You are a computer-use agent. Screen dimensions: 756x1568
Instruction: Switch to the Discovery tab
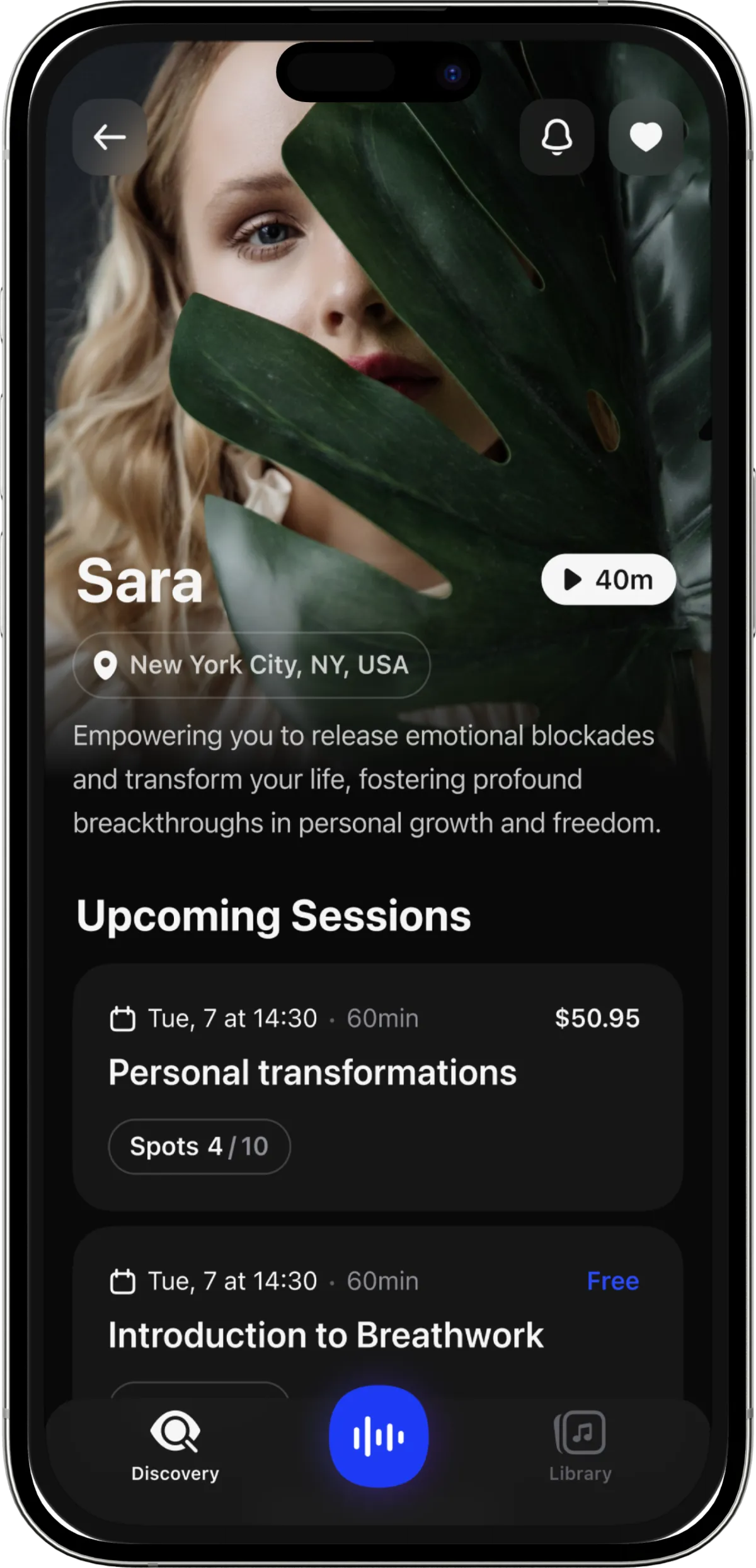[x=175, y=1446]
